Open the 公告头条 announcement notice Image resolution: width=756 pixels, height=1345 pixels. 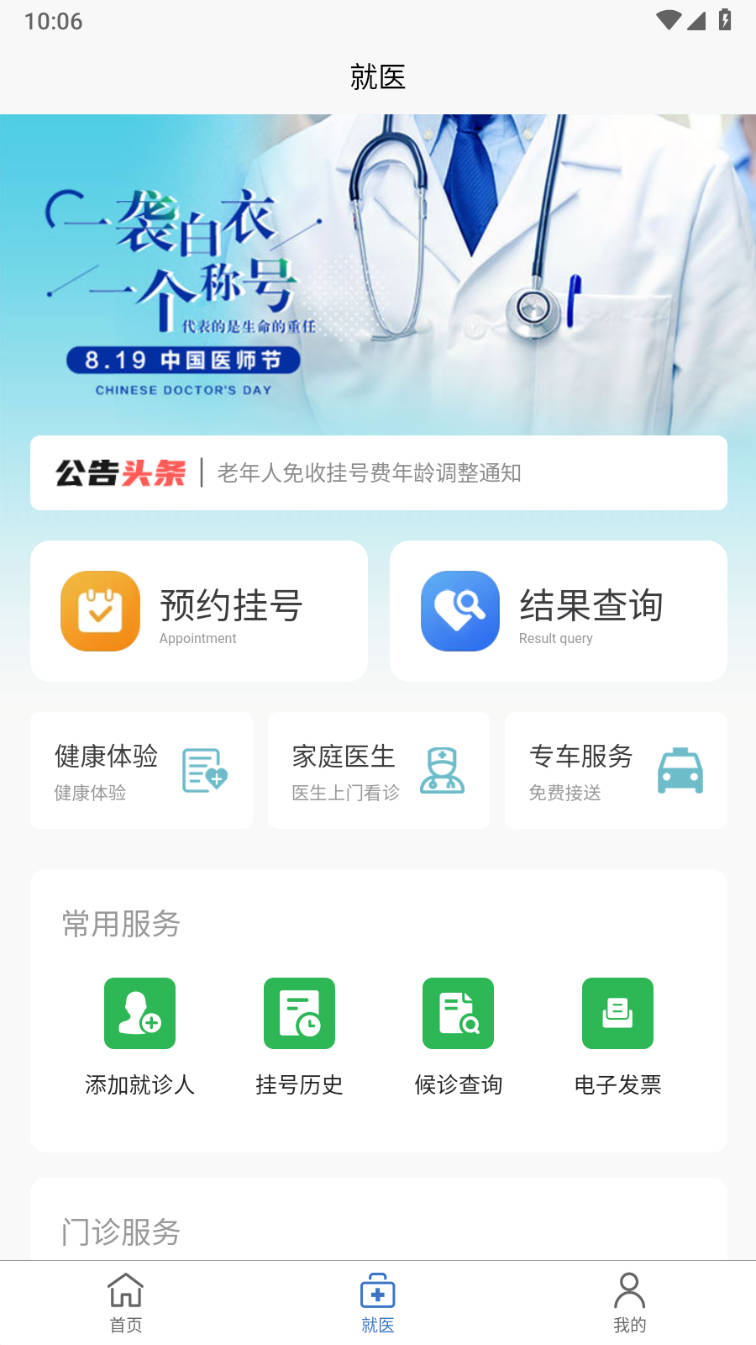[x=378, y=473]
